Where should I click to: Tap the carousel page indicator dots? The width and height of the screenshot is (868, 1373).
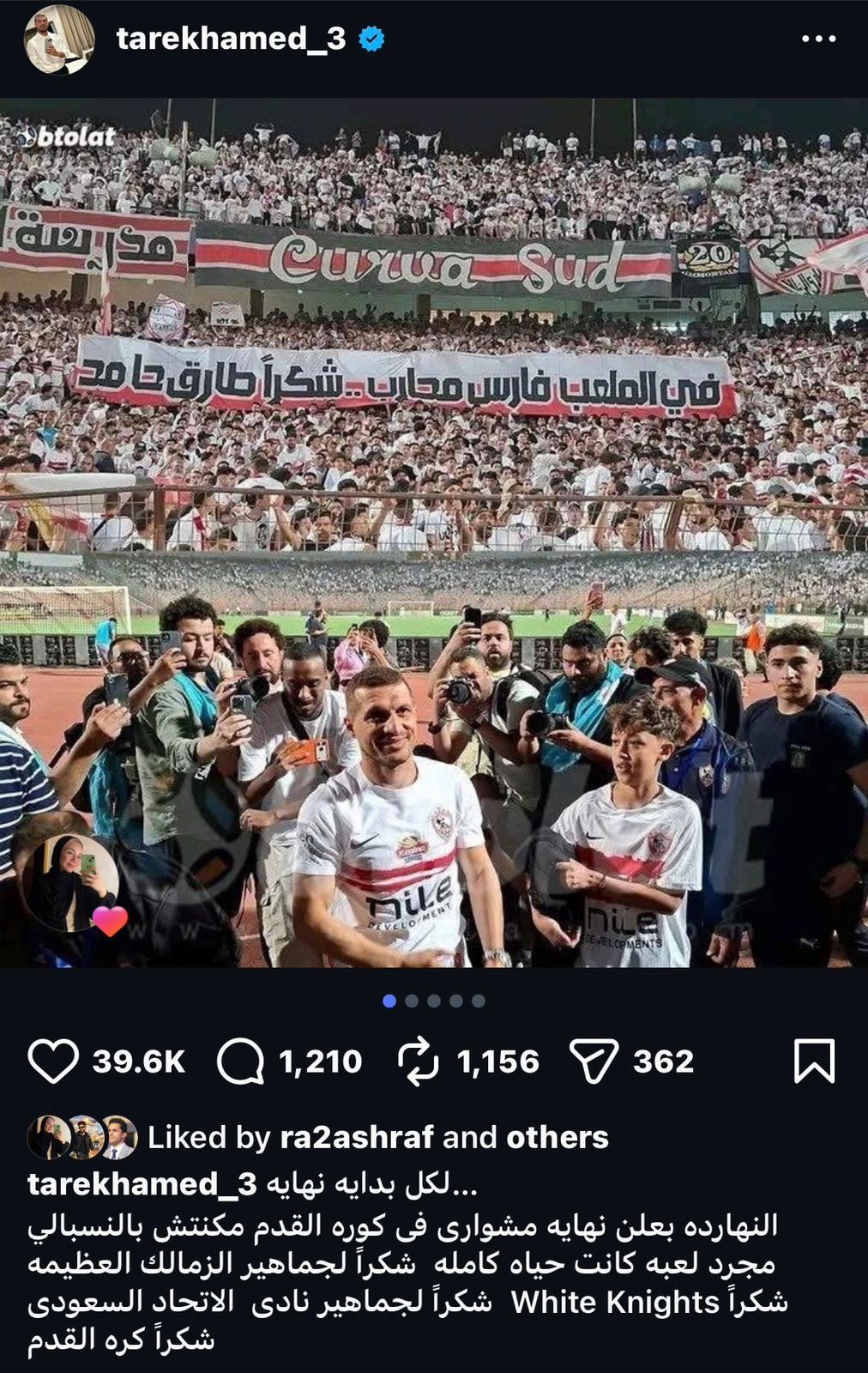coord(434,1001)
